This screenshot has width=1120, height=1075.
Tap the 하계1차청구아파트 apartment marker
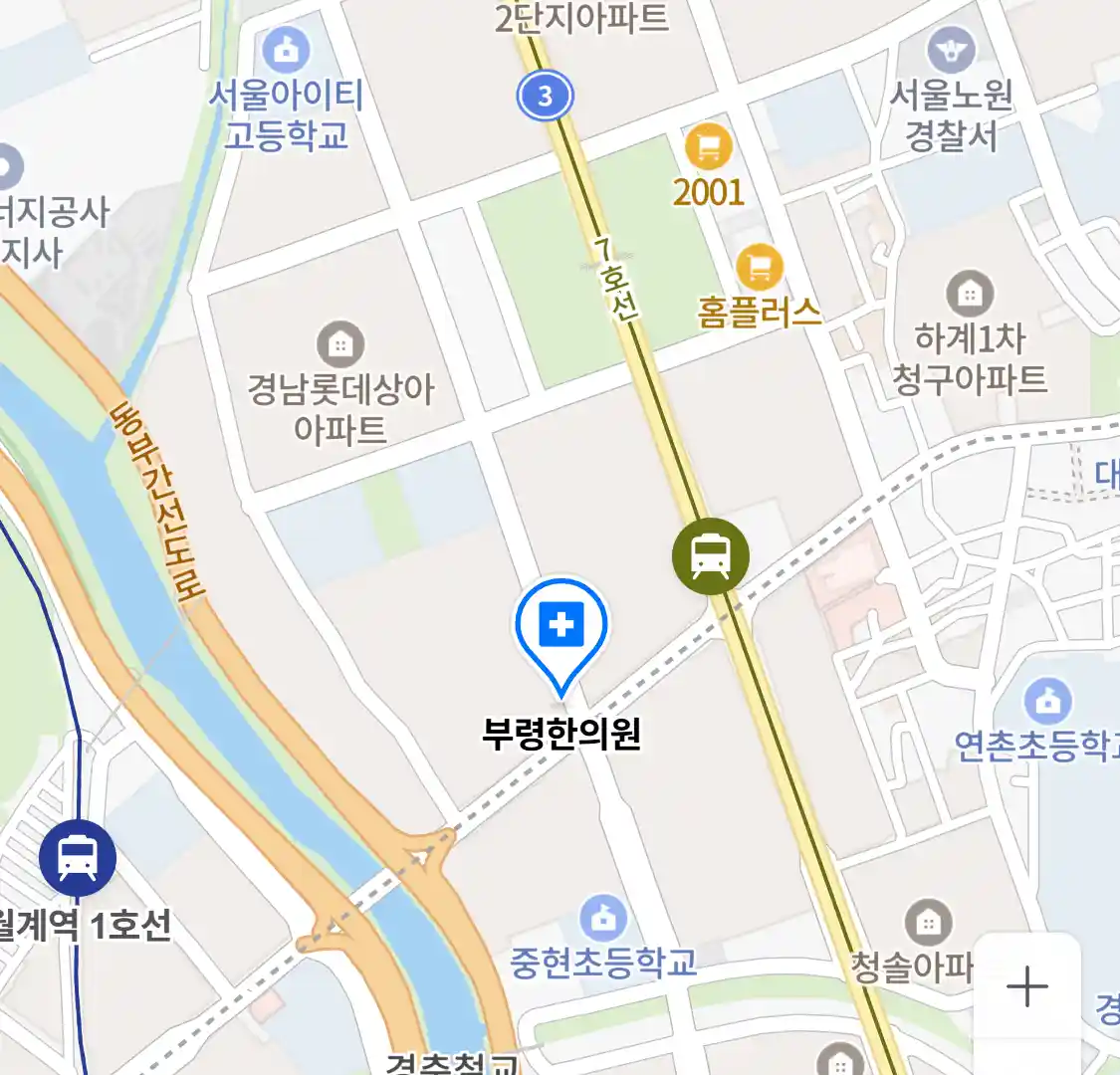(x=970, y=294)
